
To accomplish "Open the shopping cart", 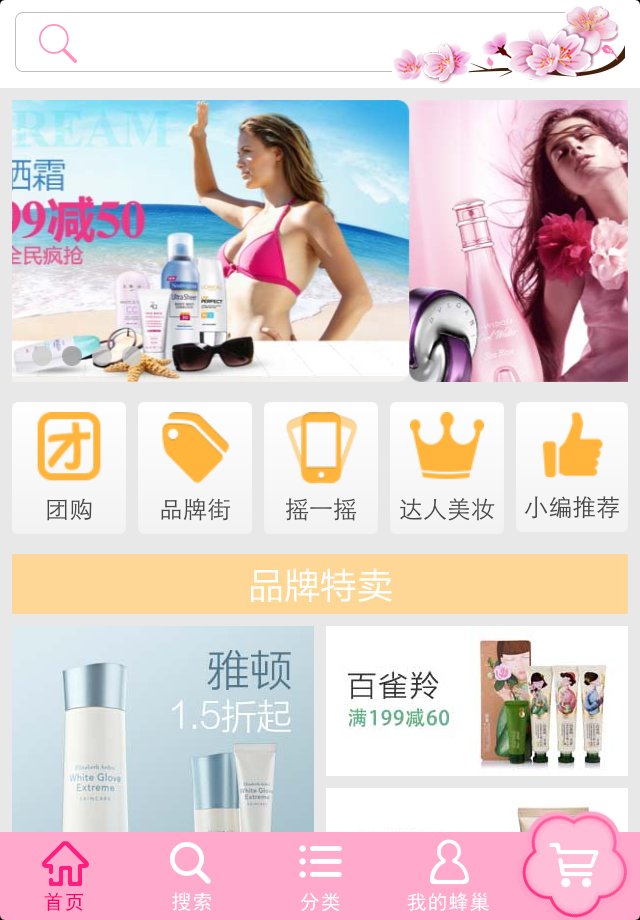I will tap(575, 866).
